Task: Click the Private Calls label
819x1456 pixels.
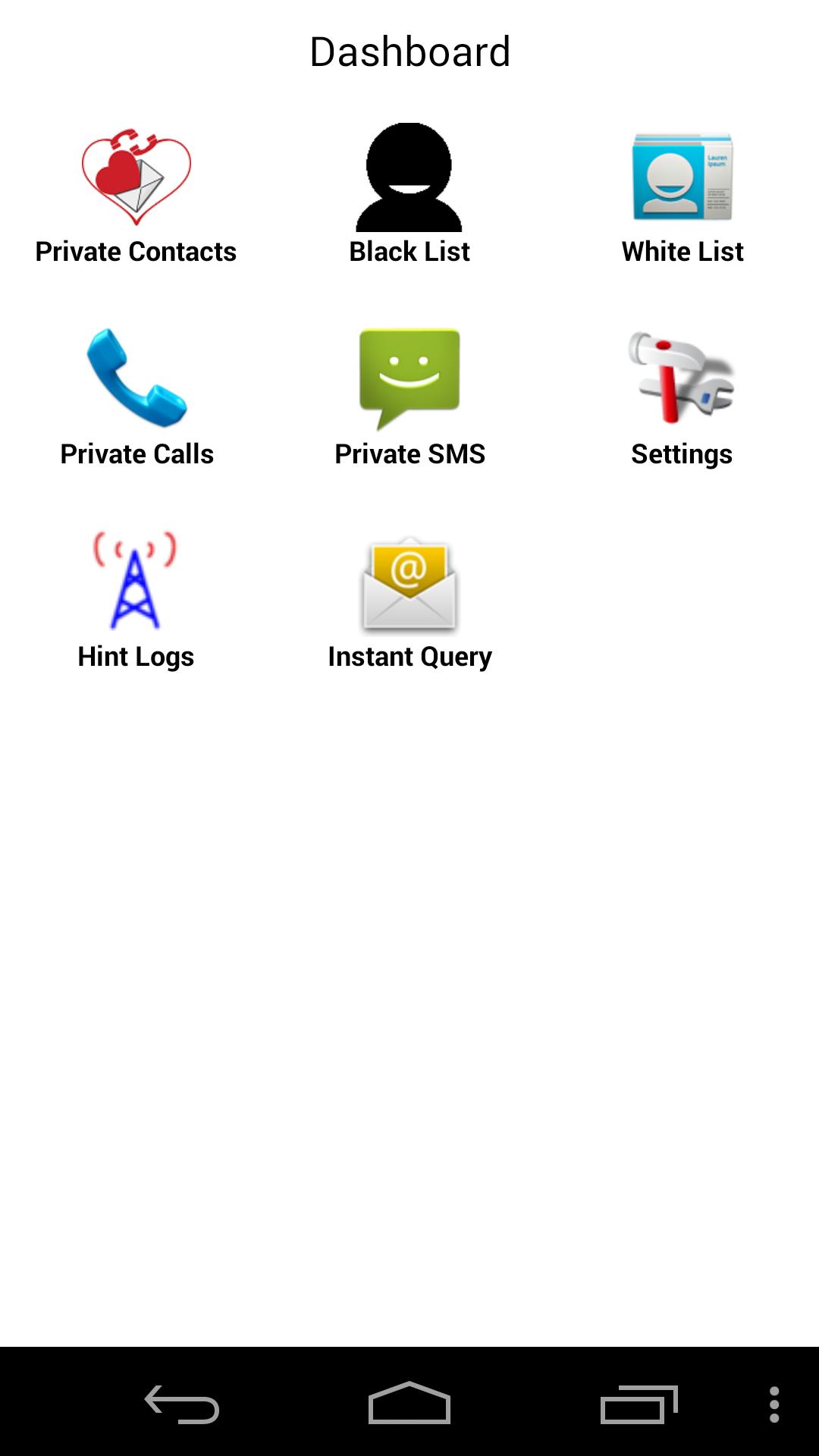Action: pos(136,454)
